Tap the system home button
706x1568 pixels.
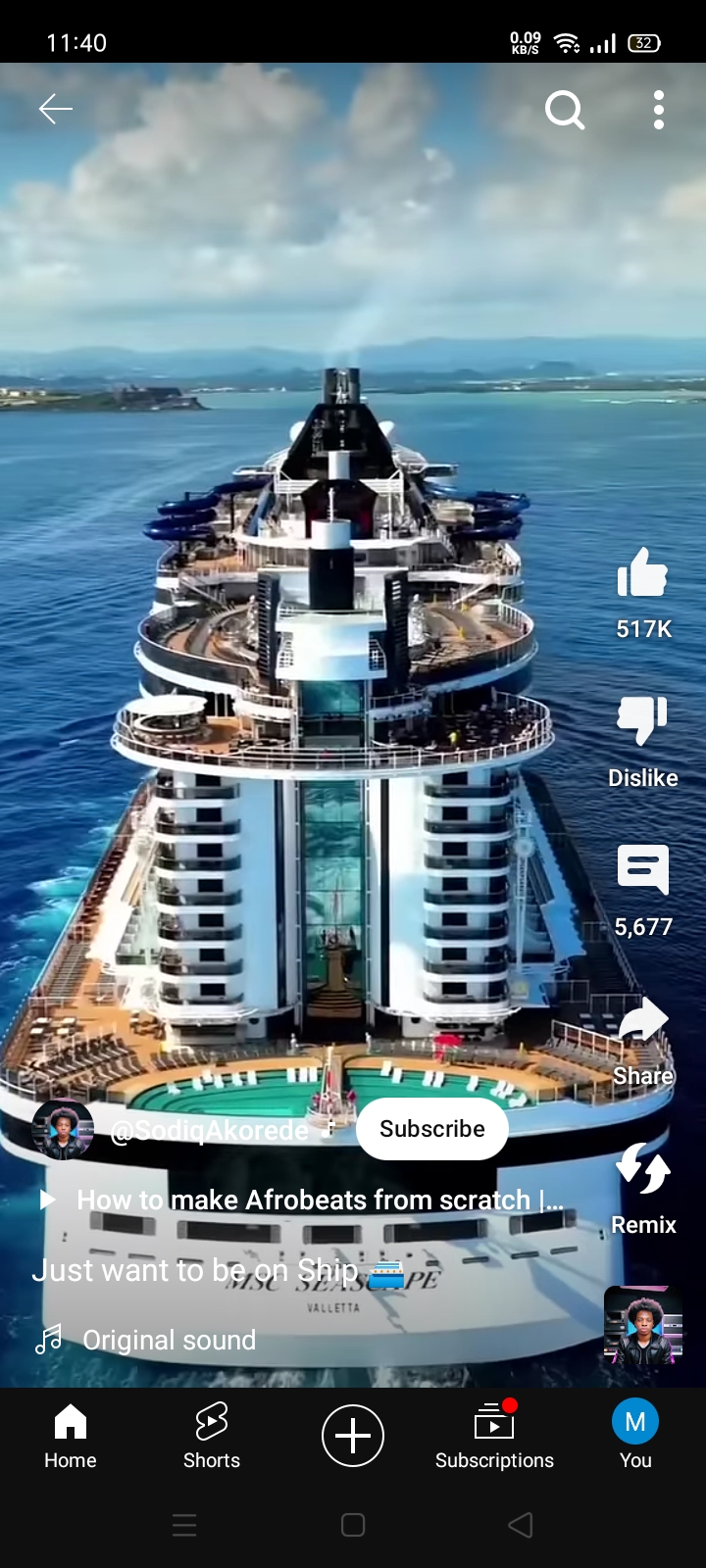point(353,1525)
